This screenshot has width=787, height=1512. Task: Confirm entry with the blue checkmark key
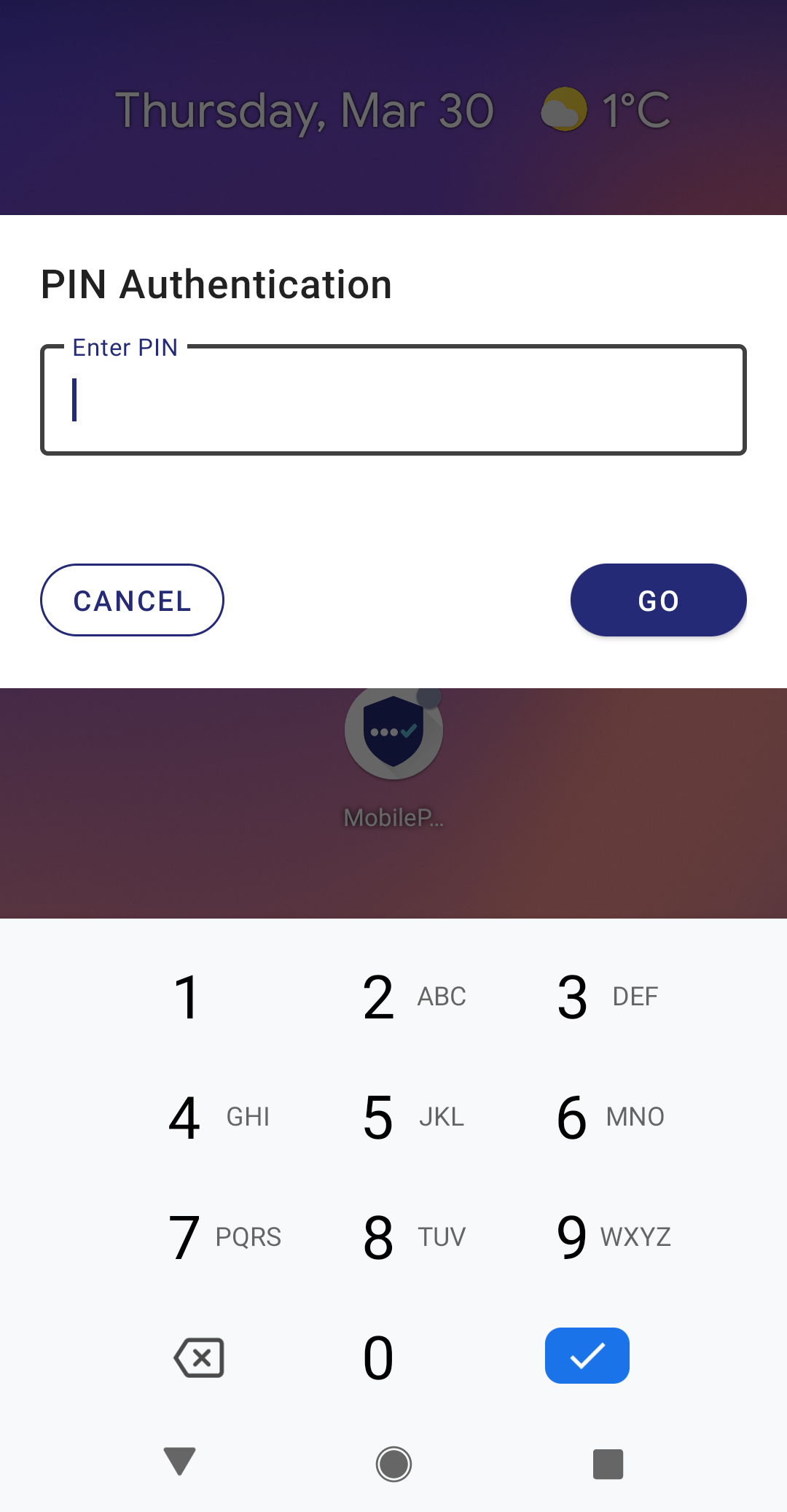click(587, 1356)
